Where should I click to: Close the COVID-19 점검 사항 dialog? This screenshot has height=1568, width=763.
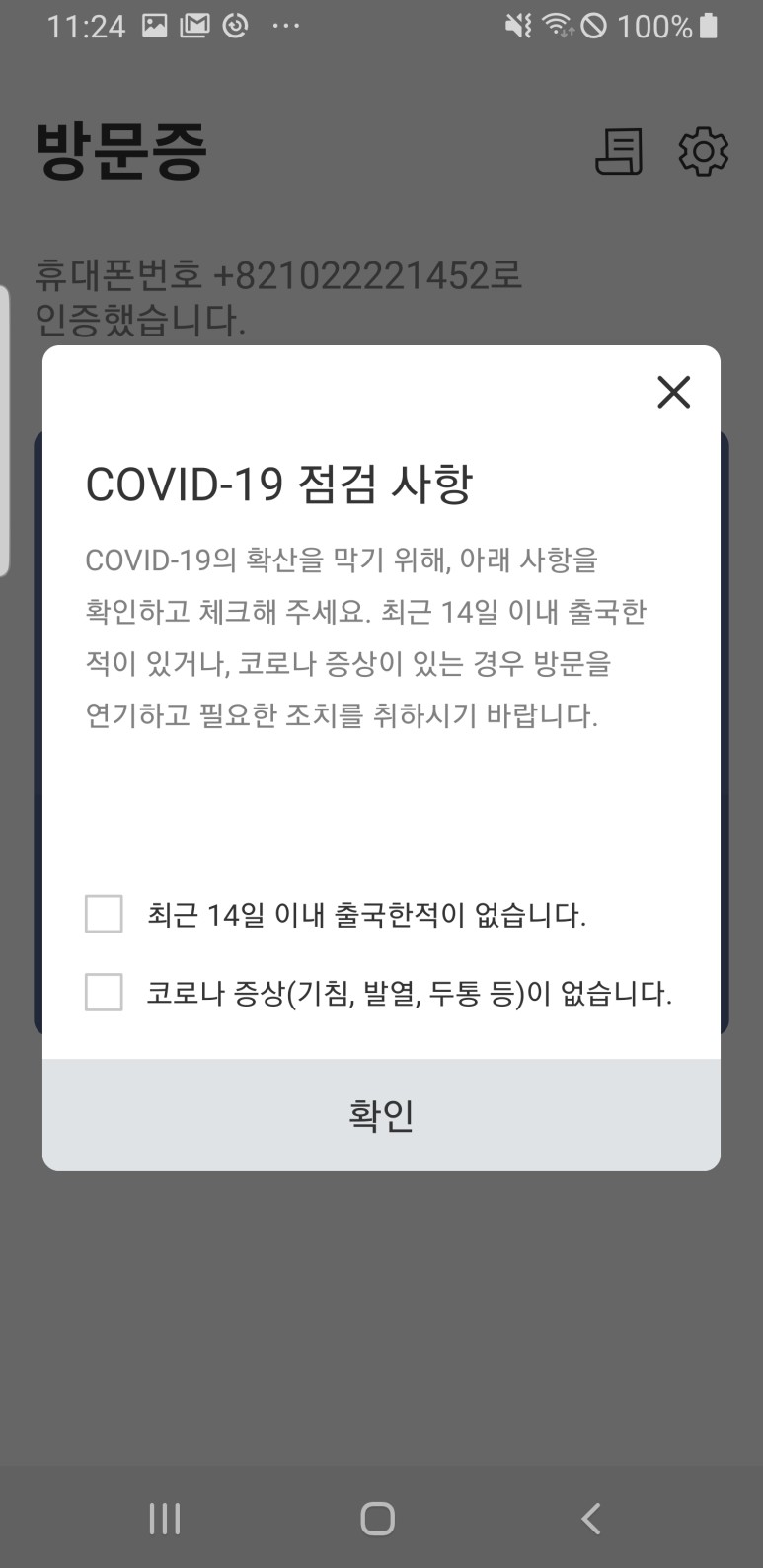pyautogui.click(x=673, y=392)
